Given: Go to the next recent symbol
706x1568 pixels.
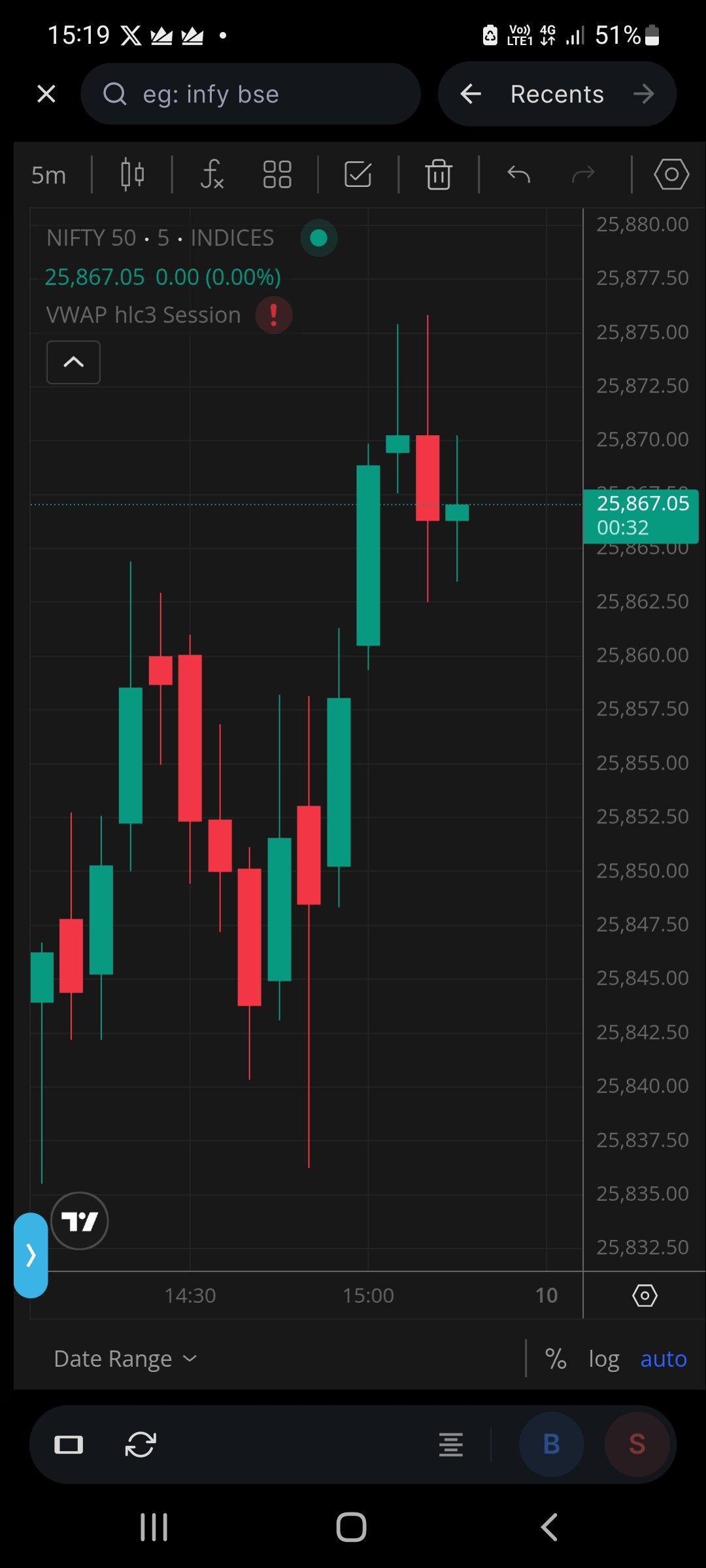Looking at the screenshot, I should click(644, 94).
